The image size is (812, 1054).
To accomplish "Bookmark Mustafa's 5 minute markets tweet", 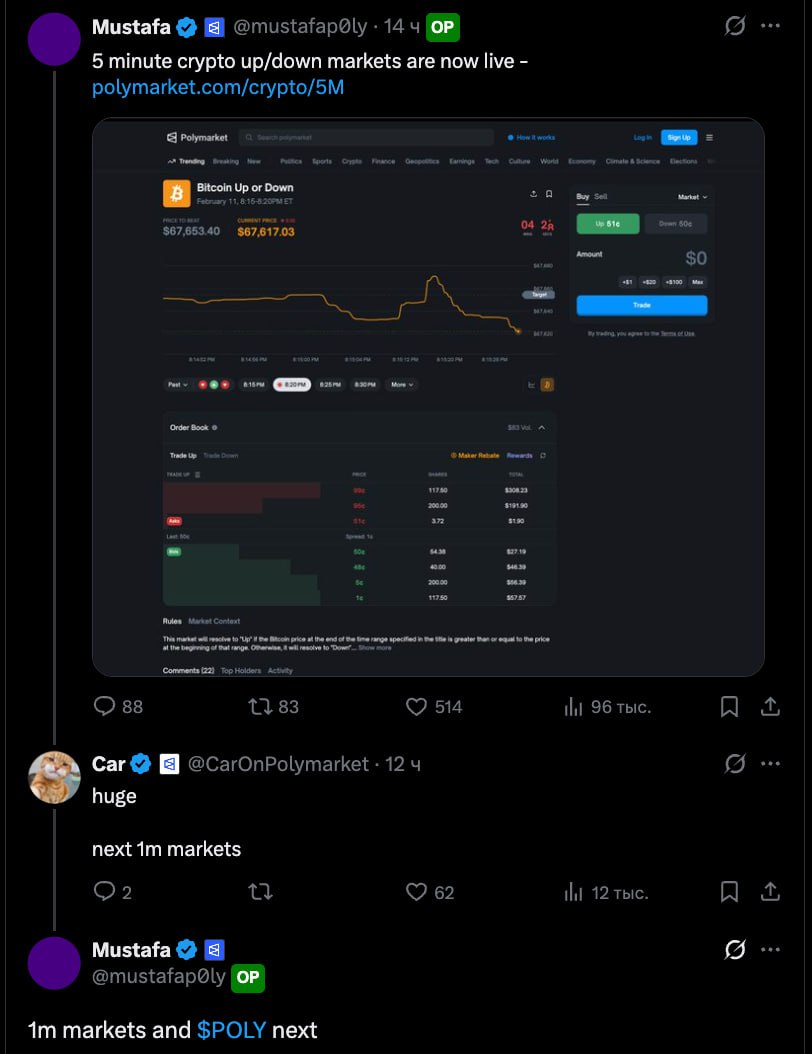I will point(729,707).
